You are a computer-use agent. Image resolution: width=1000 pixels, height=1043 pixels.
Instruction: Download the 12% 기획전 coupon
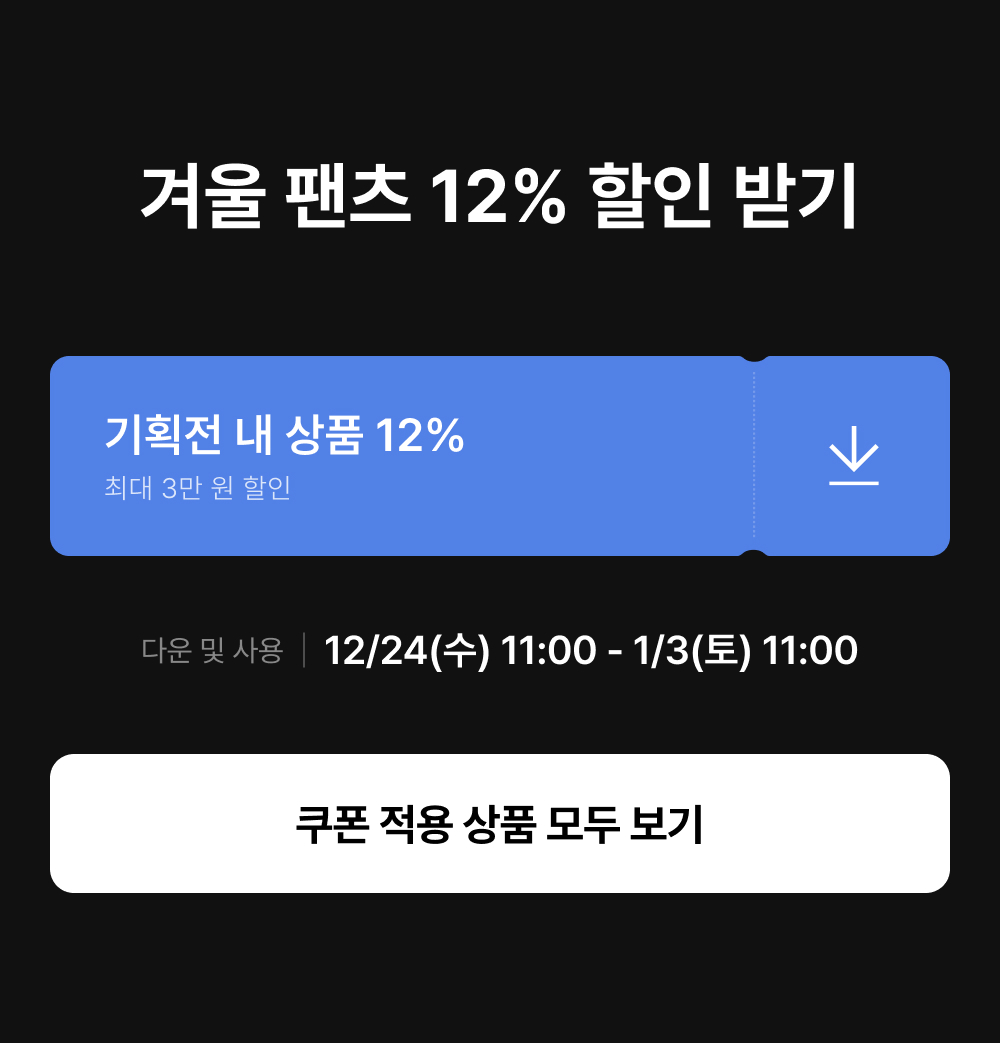(853, 456)
